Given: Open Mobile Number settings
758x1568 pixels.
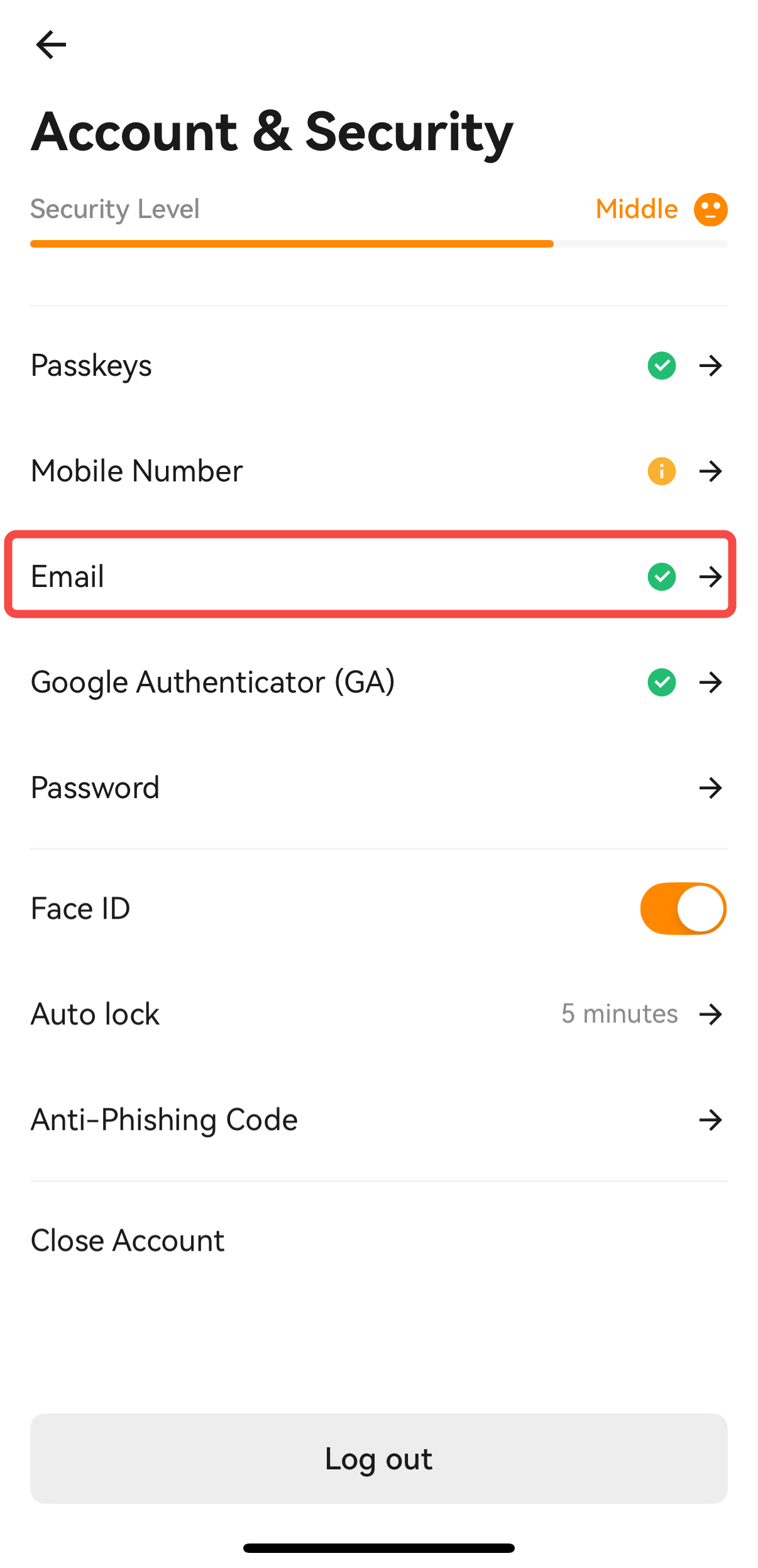Looking at the screenshot, I should [x=379, y=471].
